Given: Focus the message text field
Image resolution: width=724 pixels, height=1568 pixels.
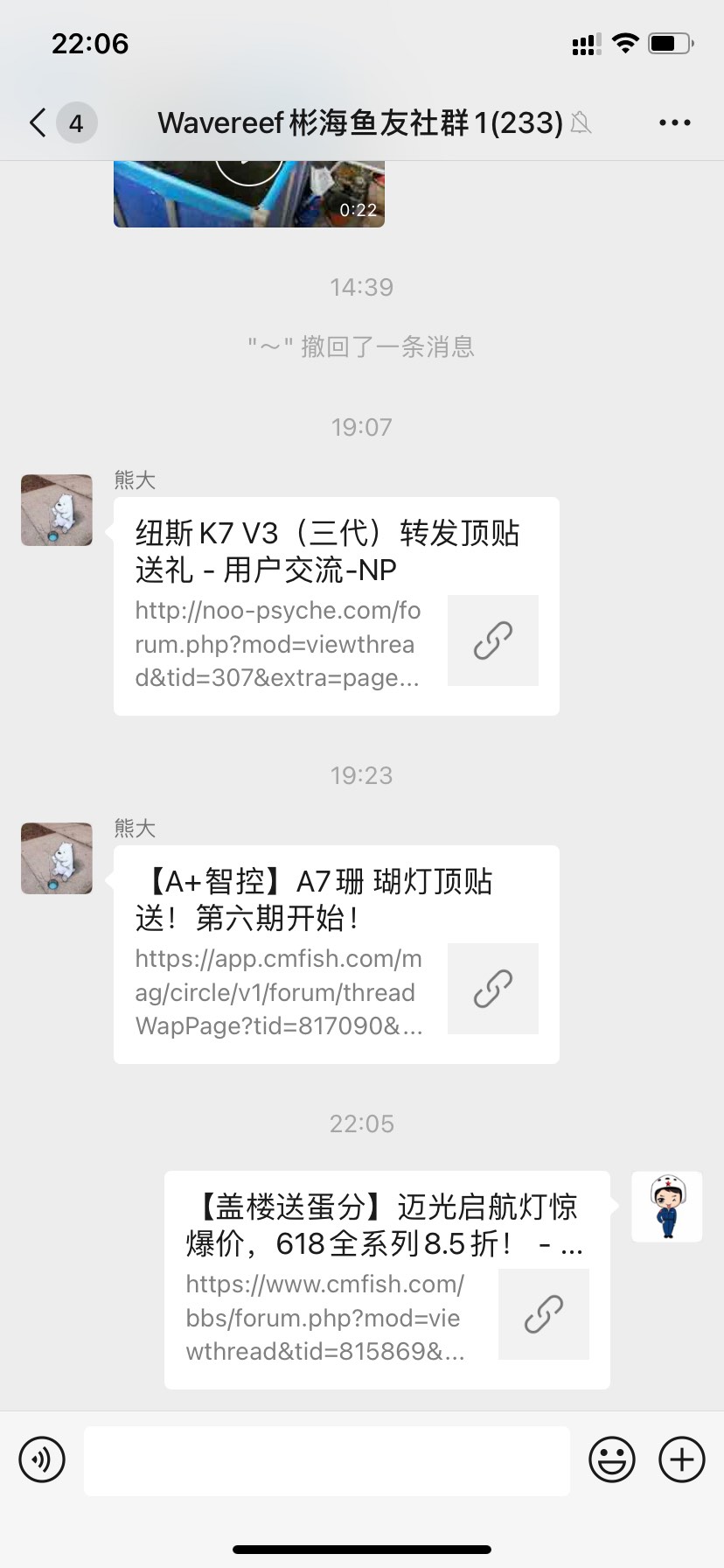Looking at the screenshot, I should pos(326,1459).
